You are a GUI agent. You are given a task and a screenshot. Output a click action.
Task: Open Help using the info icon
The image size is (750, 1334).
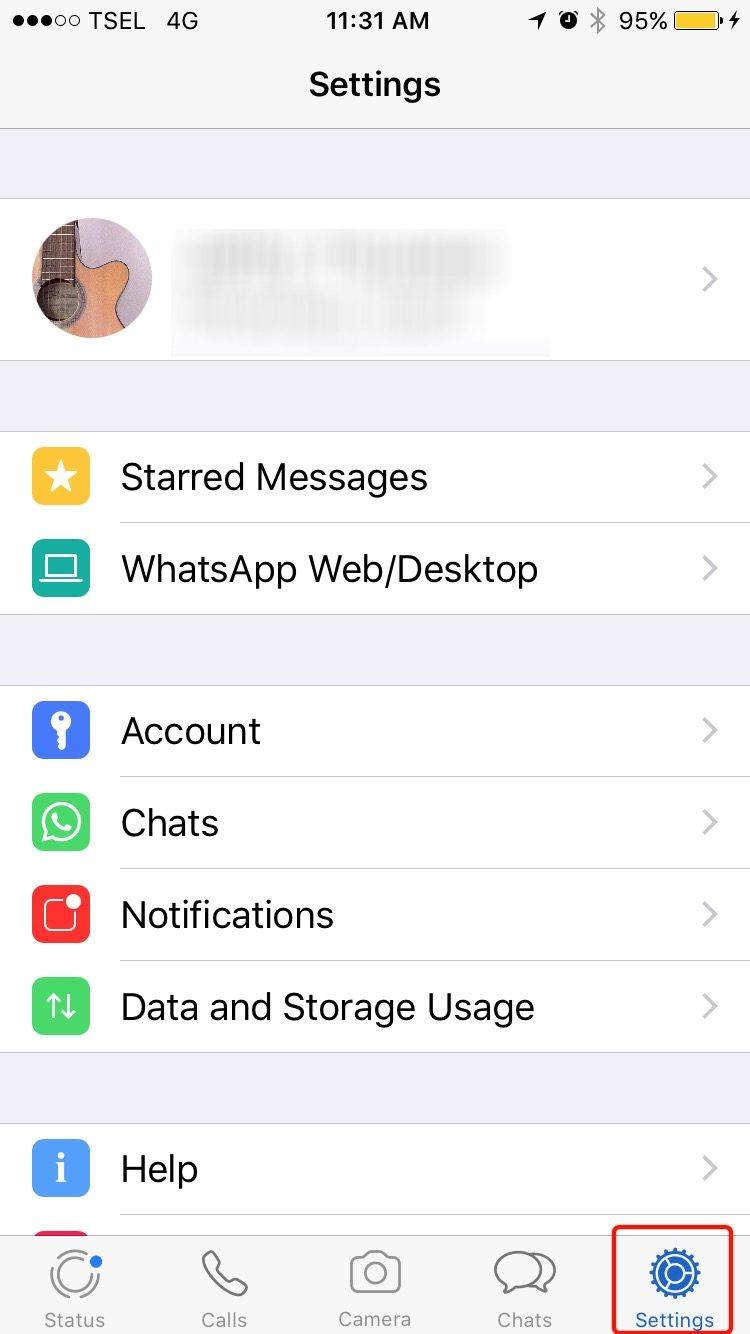tap(61, 1168)
